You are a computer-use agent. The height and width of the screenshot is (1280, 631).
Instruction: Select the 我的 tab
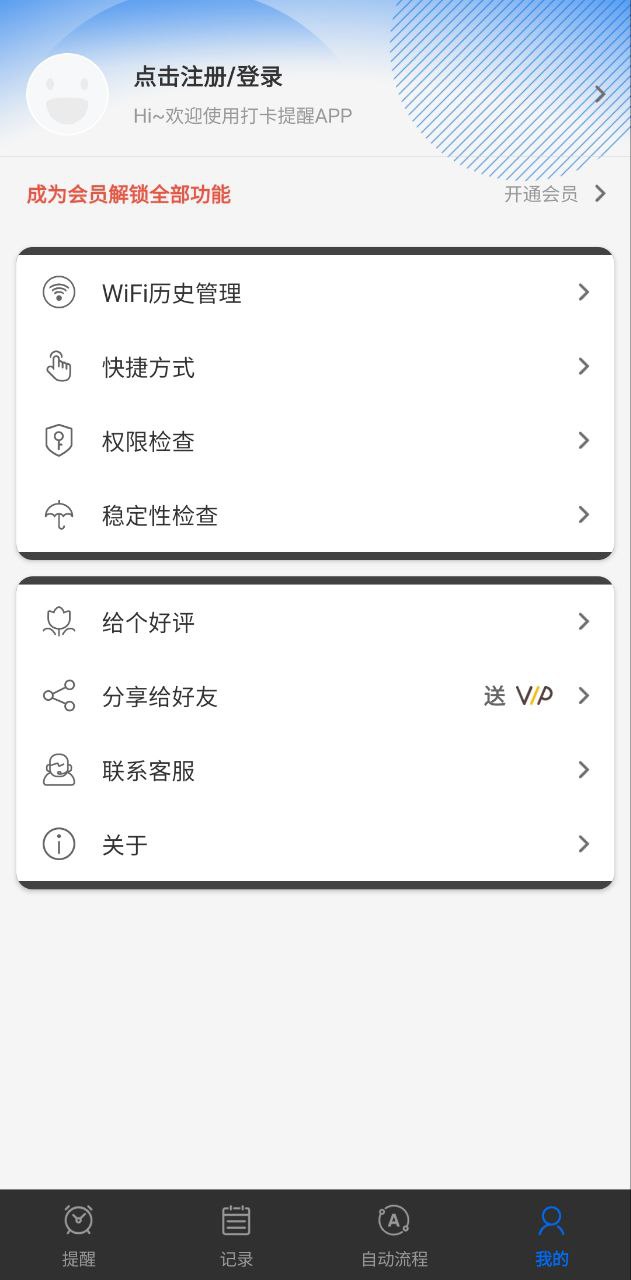coord(551,1235)
